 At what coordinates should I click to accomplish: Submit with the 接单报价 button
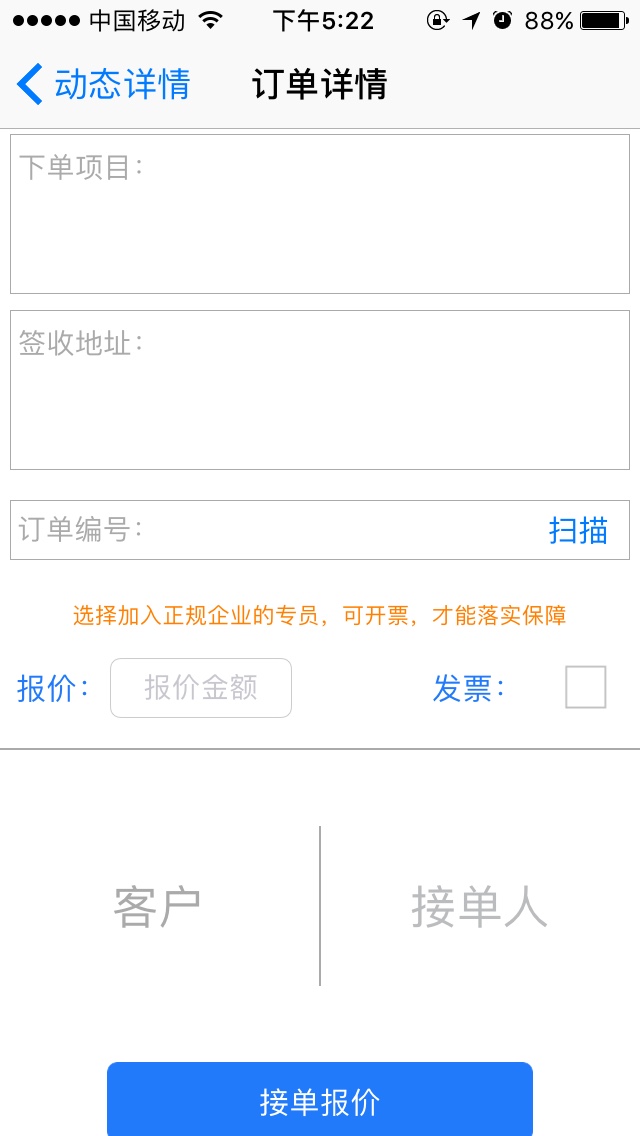coord(320,1100)
